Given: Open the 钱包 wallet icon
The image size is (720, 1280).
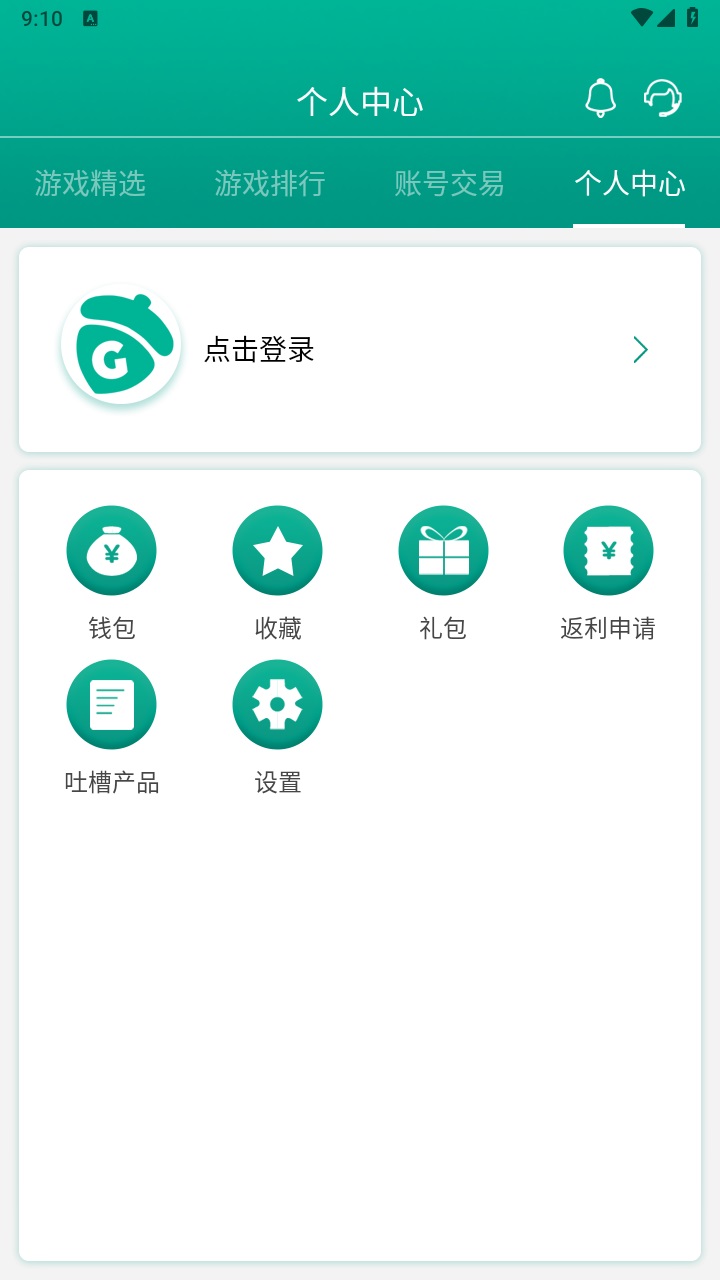Looking at the screenshot, I should [x=111, y=550].
